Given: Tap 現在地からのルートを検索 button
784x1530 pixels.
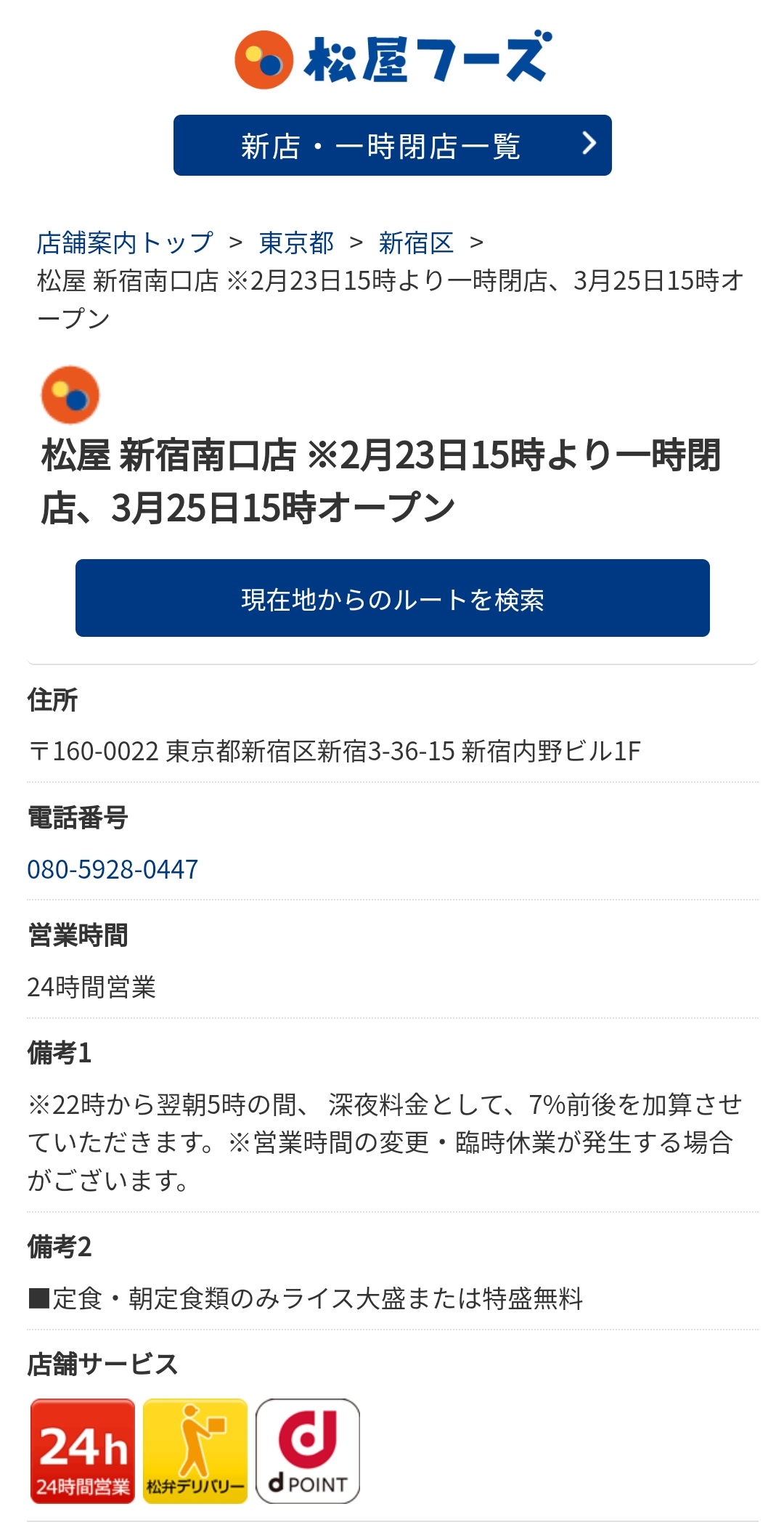Looking at the screenshot, I should [392, 598].
